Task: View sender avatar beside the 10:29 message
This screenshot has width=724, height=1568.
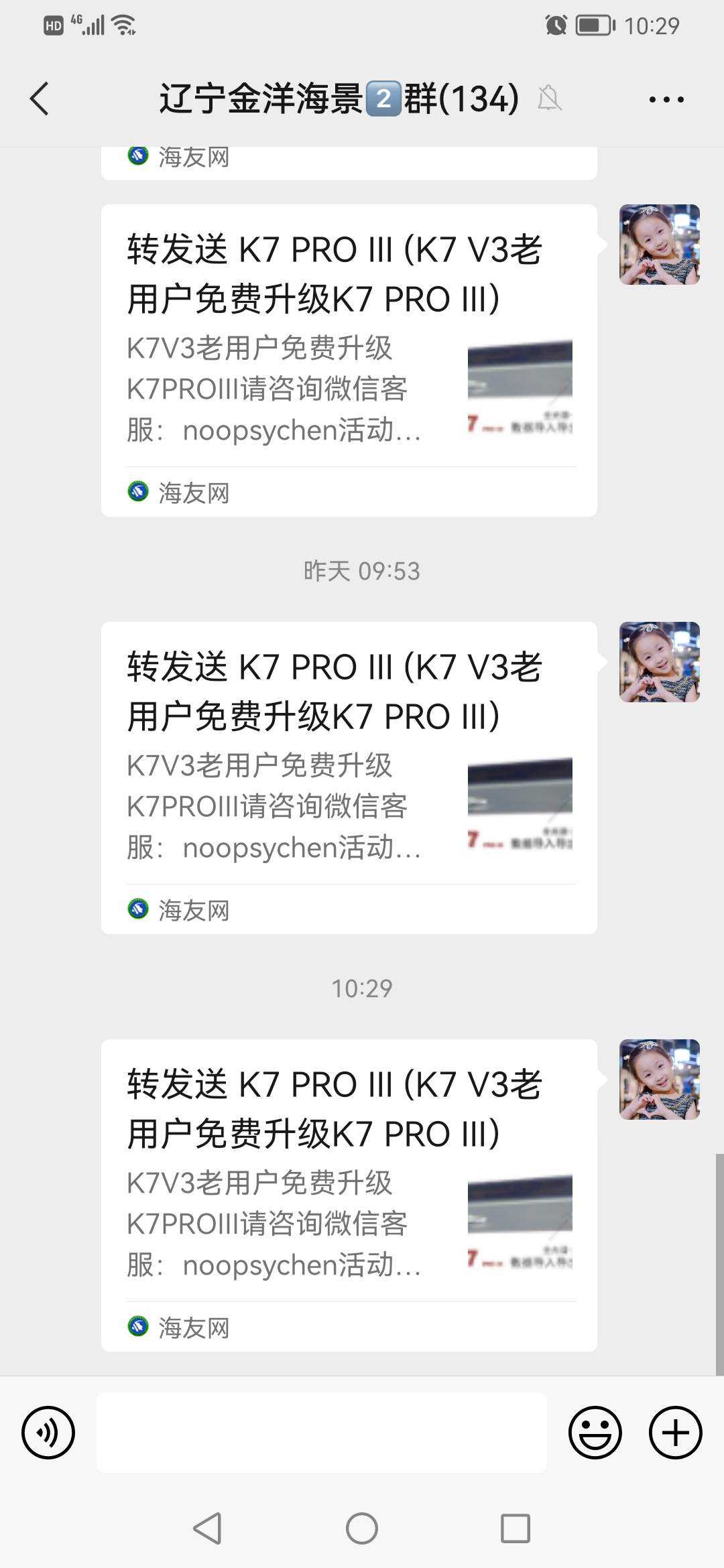Action: (659, 1080)
